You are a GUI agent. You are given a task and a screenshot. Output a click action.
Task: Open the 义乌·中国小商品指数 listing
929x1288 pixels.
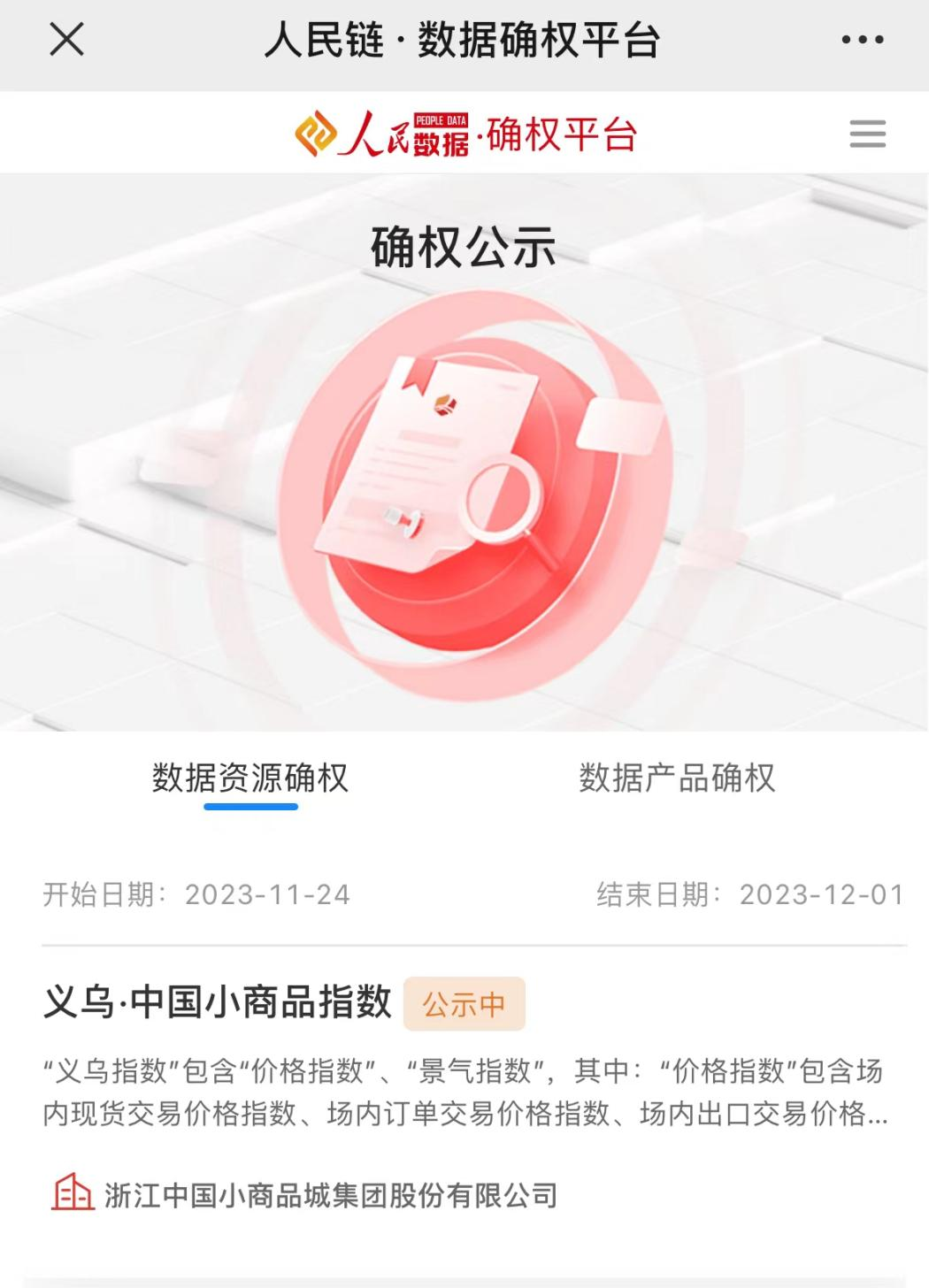[218, 1002]
